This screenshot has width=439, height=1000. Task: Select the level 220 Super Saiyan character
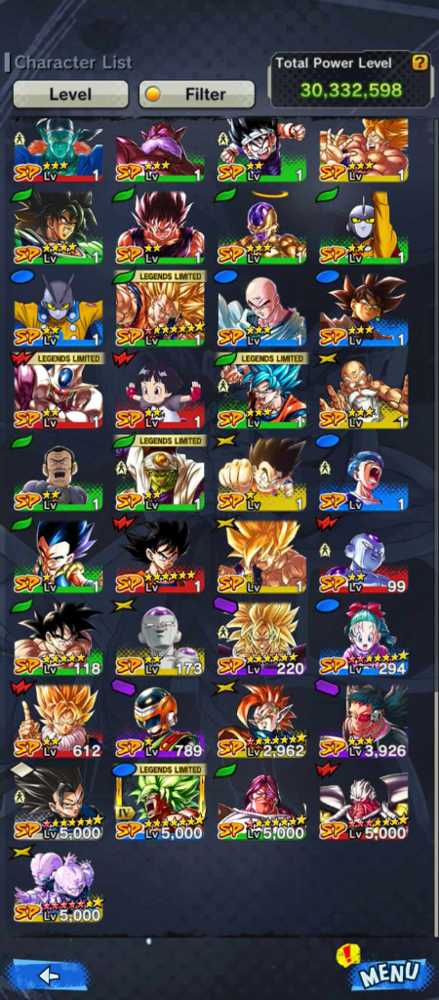coord(262,640)
